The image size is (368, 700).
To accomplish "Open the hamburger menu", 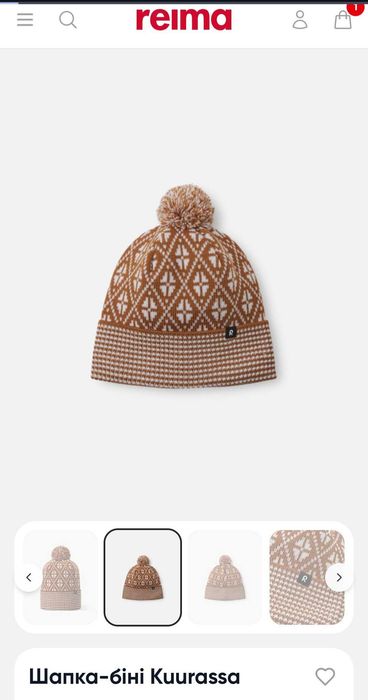I will coord(25,20).
